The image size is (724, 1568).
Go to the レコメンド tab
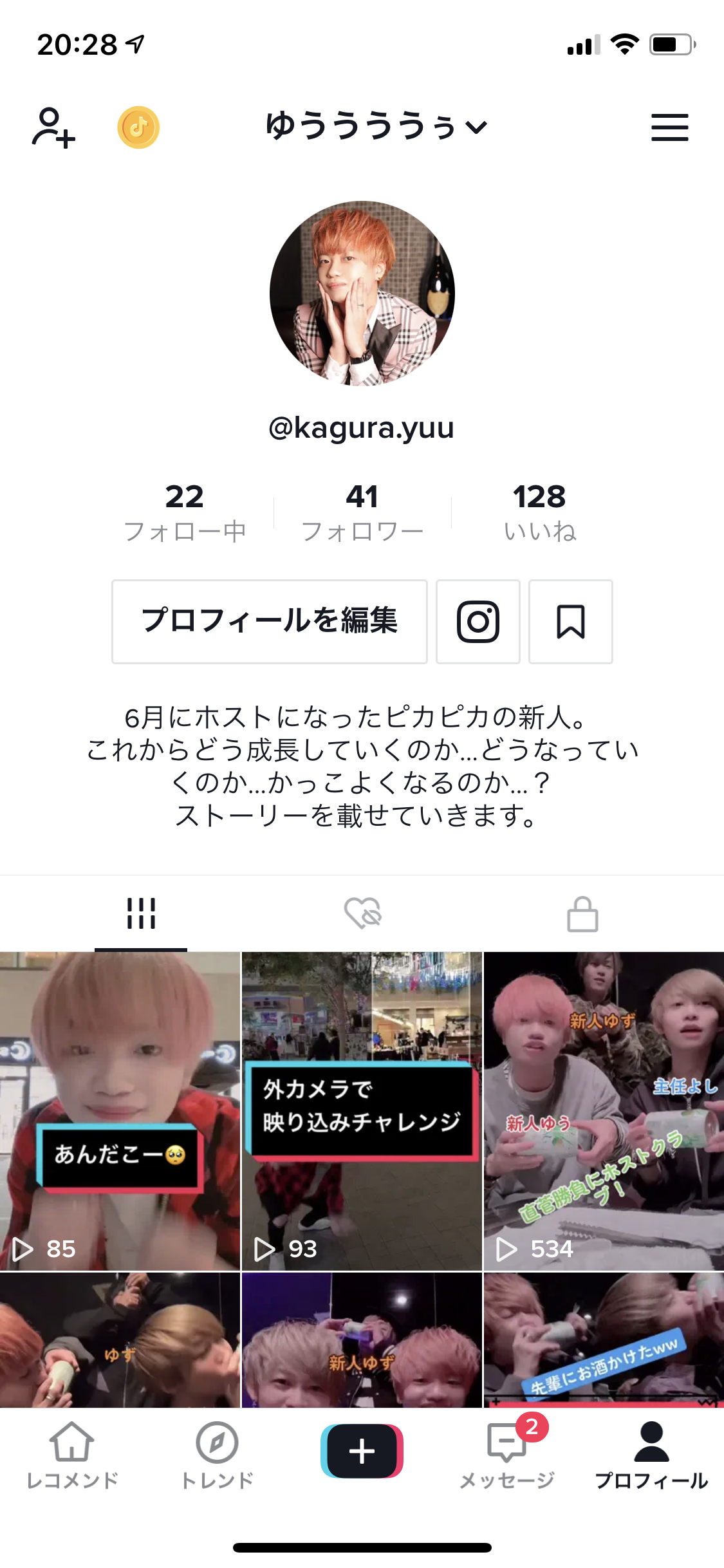click(72, 1456)
